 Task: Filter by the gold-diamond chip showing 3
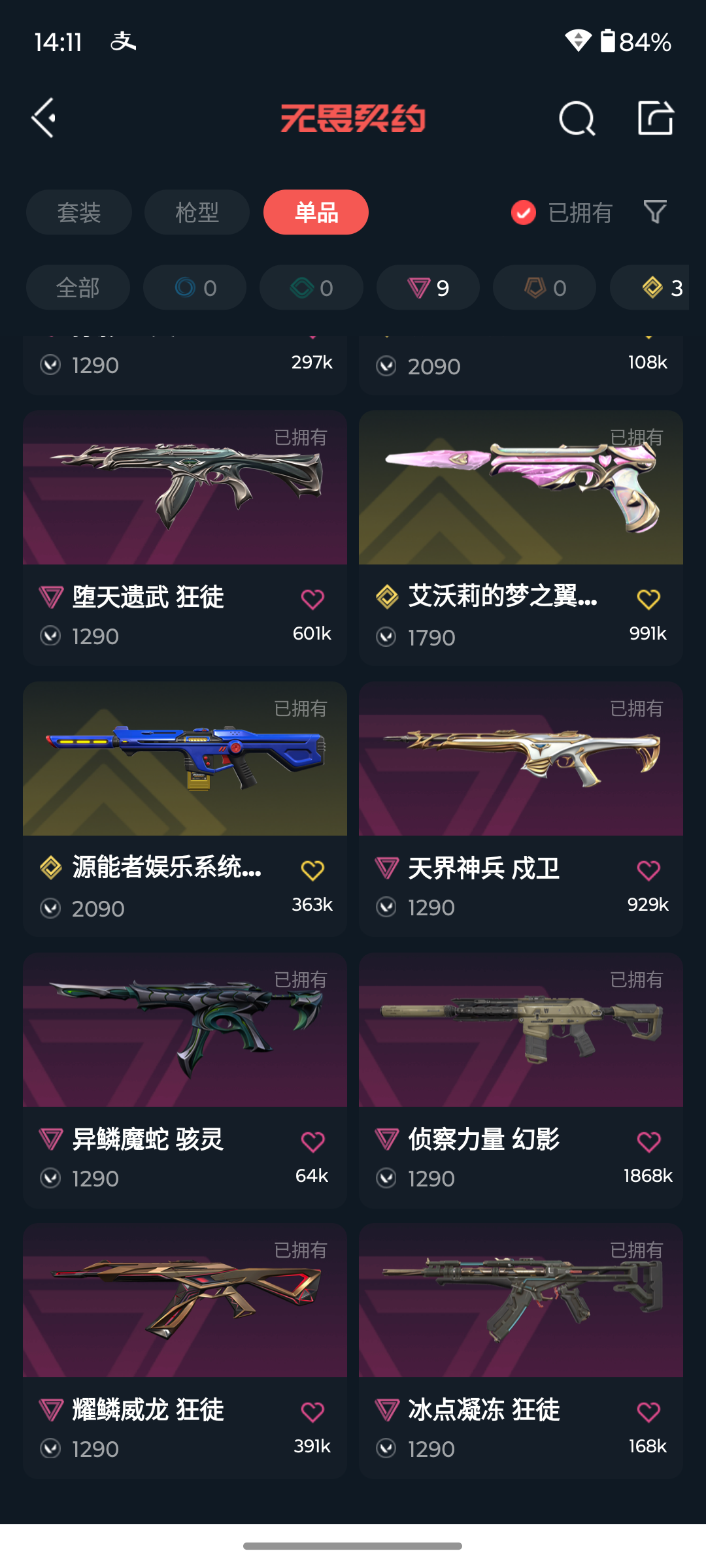pyautogui.click(x=654, y=287)
